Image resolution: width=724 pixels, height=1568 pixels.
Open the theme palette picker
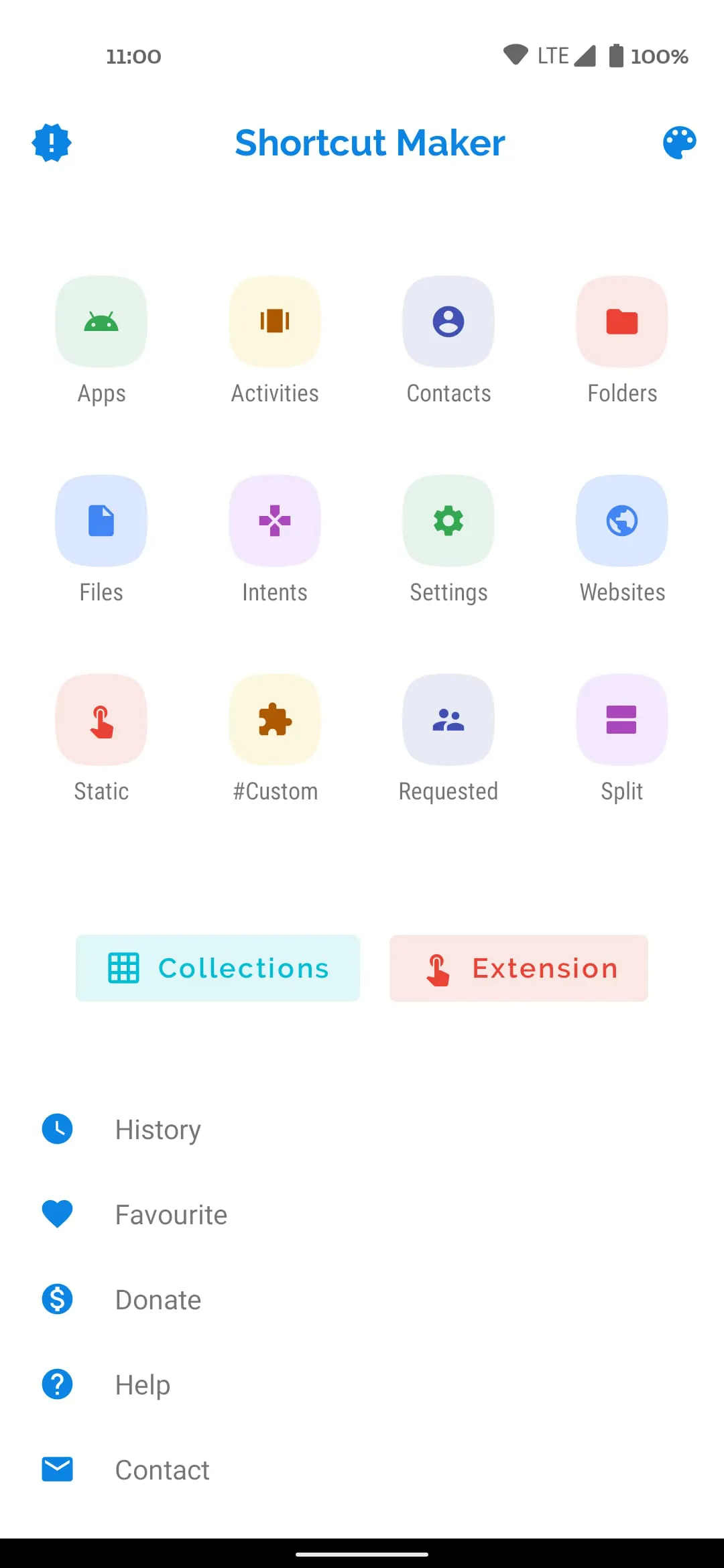click(680, 142)
